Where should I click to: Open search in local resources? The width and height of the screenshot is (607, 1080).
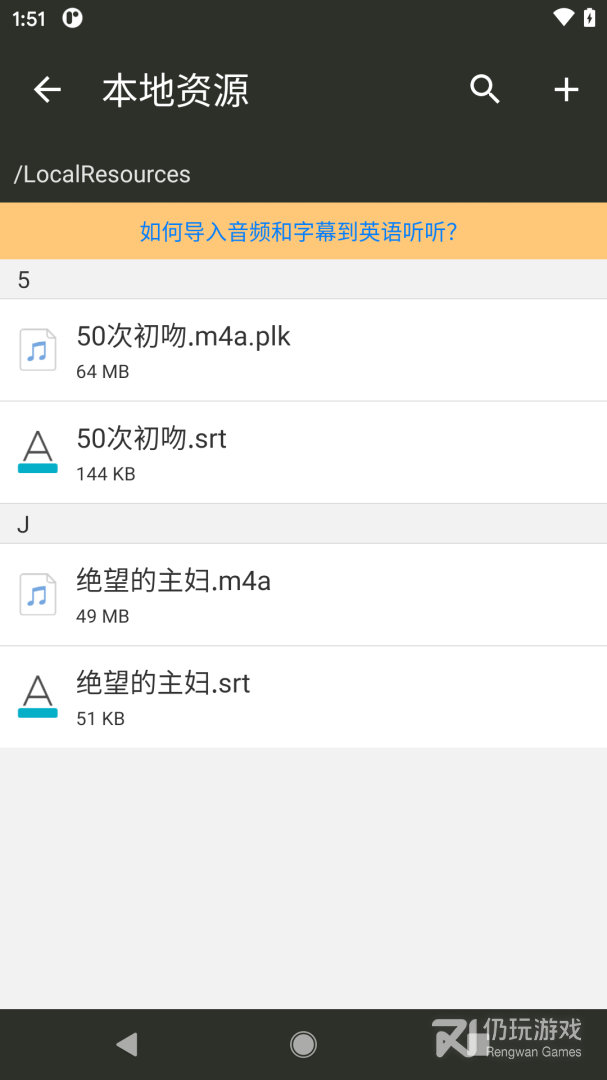click(485, 90)
